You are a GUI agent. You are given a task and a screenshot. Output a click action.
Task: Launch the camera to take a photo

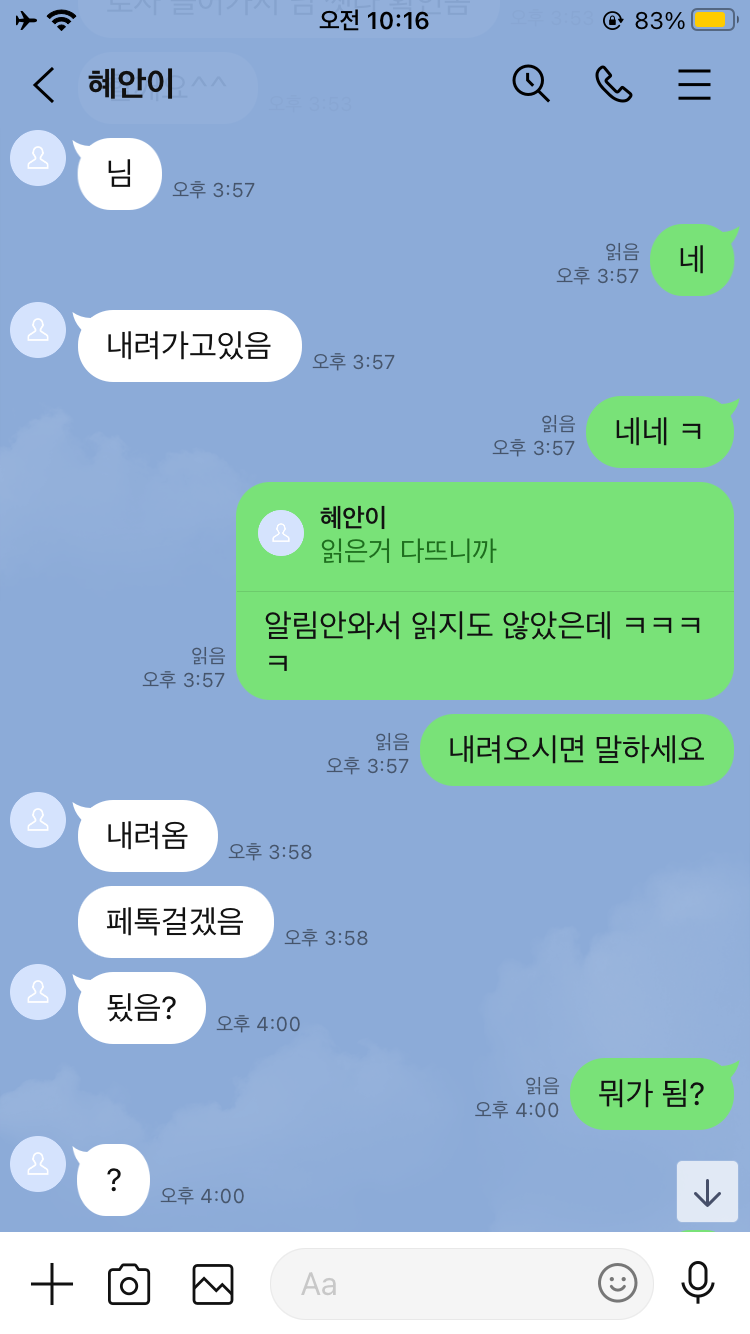[x=129, y=1283]
